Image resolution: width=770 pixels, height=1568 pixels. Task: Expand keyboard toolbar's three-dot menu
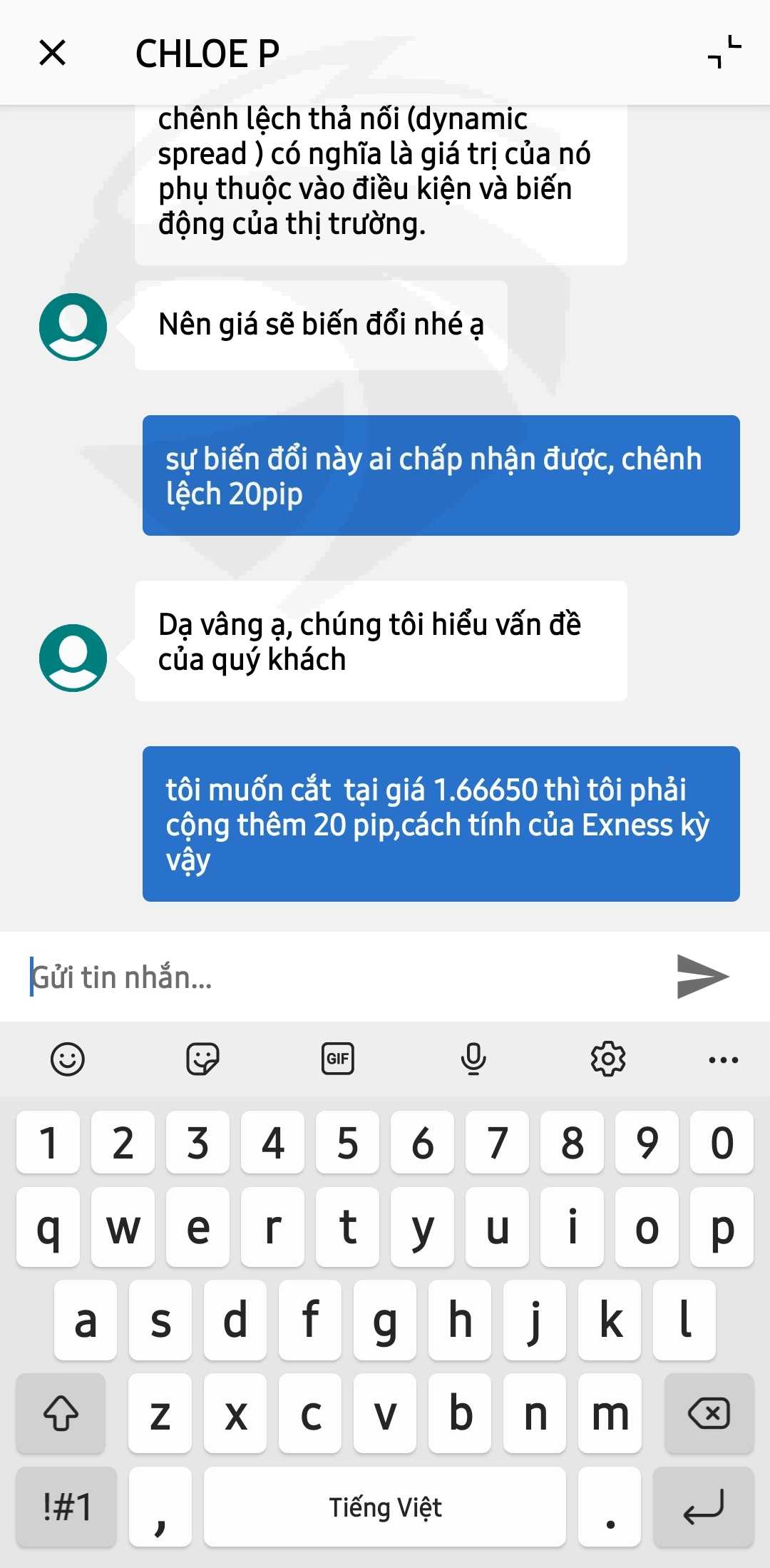click(724, 1059)
